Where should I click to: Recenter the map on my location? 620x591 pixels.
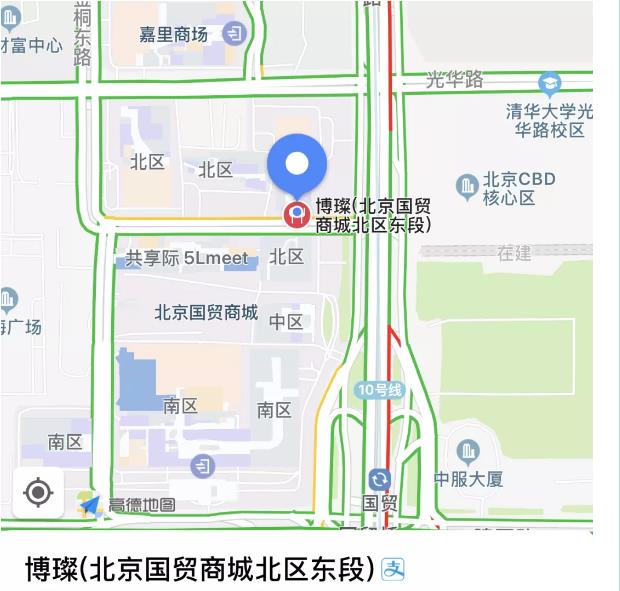(38, 493)
